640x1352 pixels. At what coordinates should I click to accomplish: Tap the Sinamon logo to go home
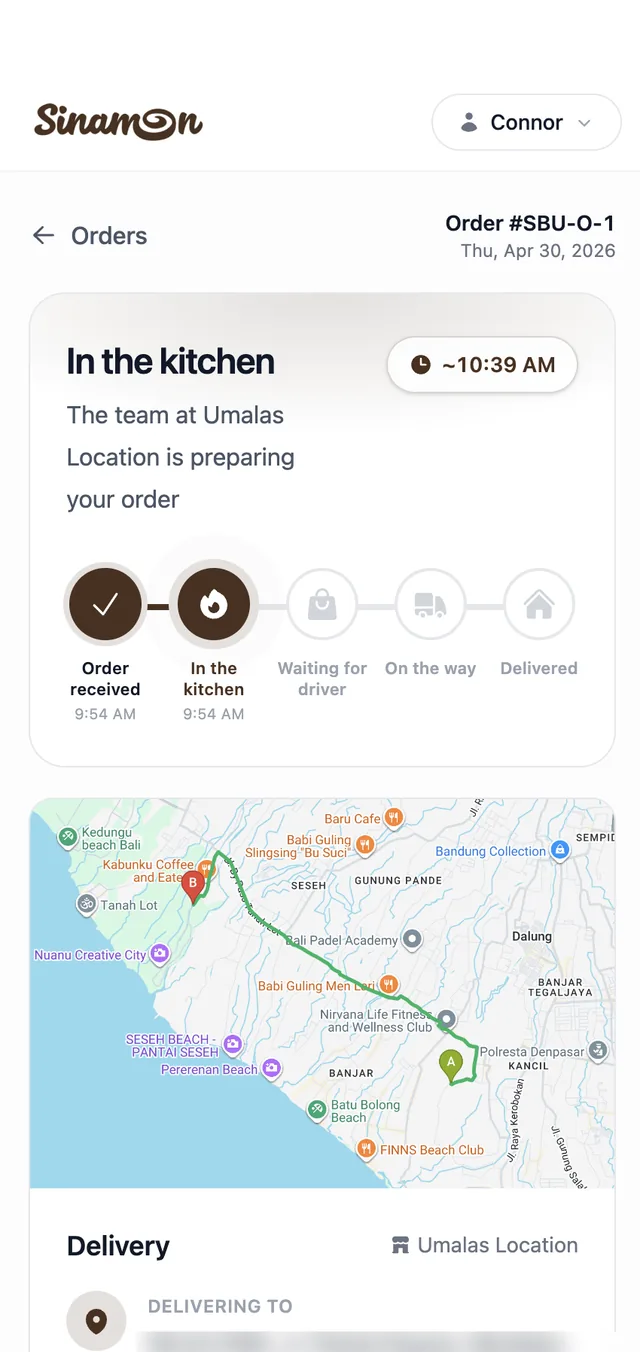coord(118,121)
